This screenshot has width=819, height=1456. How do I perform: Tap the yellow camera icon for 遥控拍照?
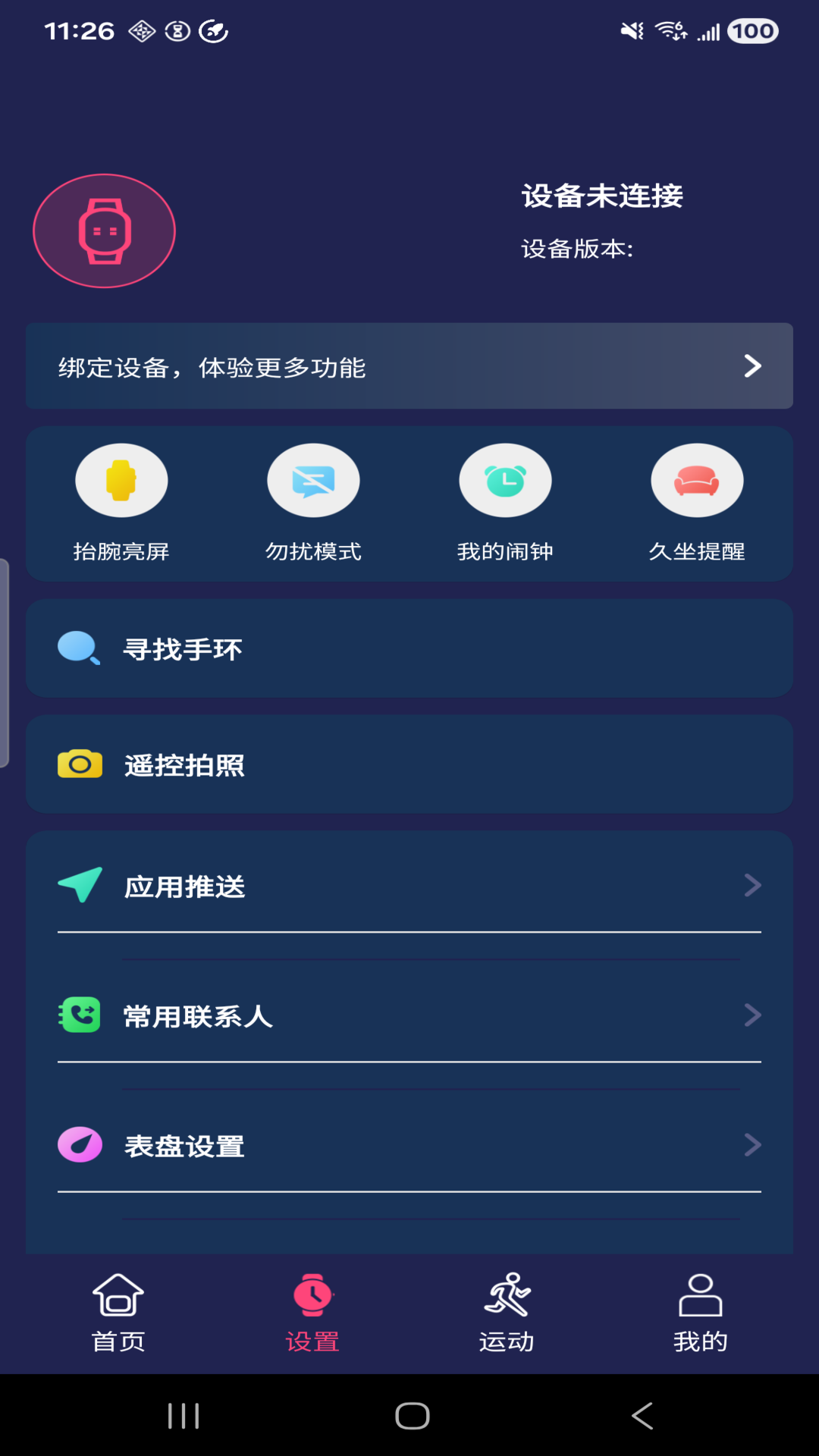[x=79, y=764]
